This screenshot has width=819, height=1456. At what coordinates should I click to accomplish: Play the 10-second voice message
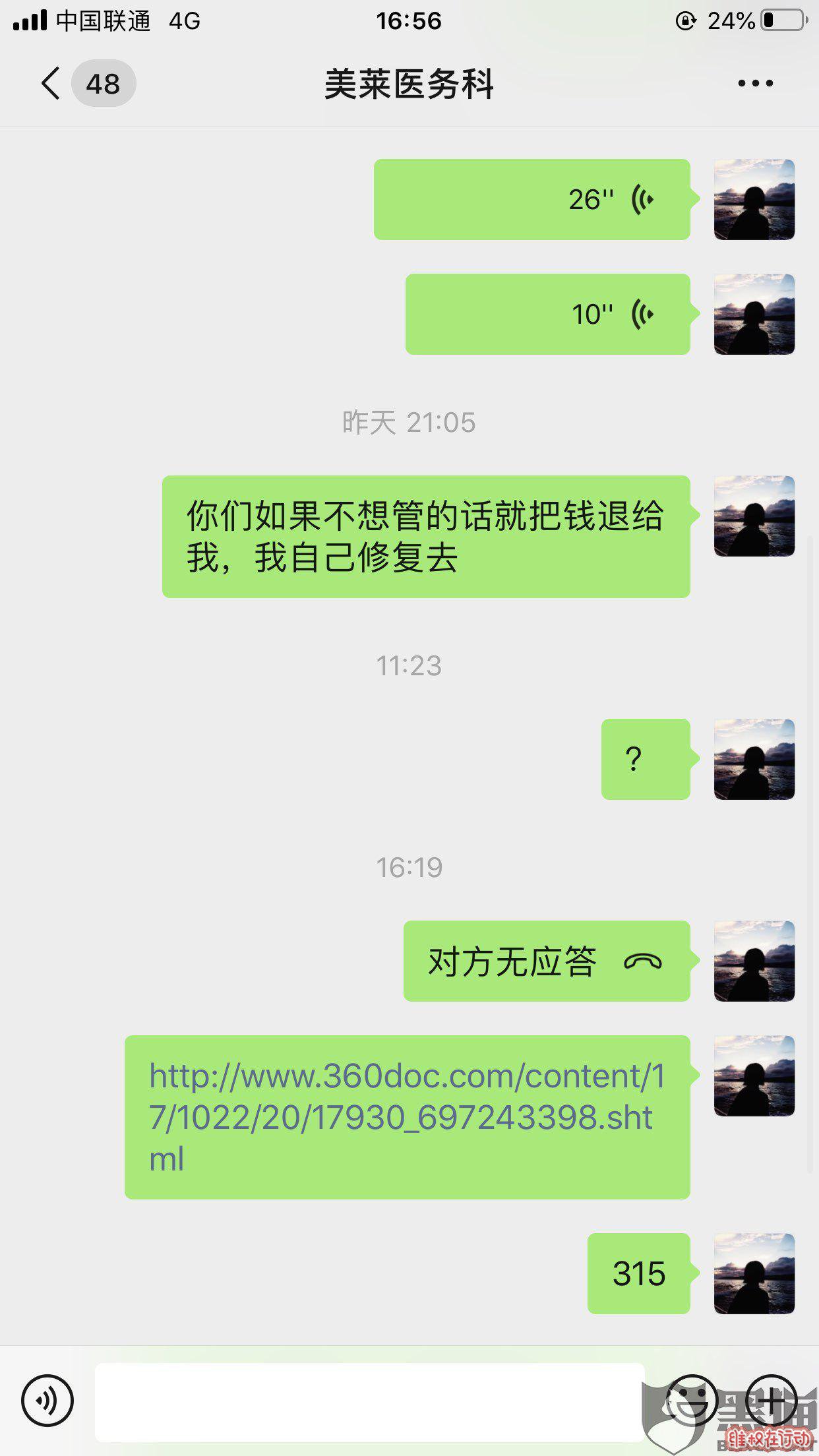(x=547, y=314)
